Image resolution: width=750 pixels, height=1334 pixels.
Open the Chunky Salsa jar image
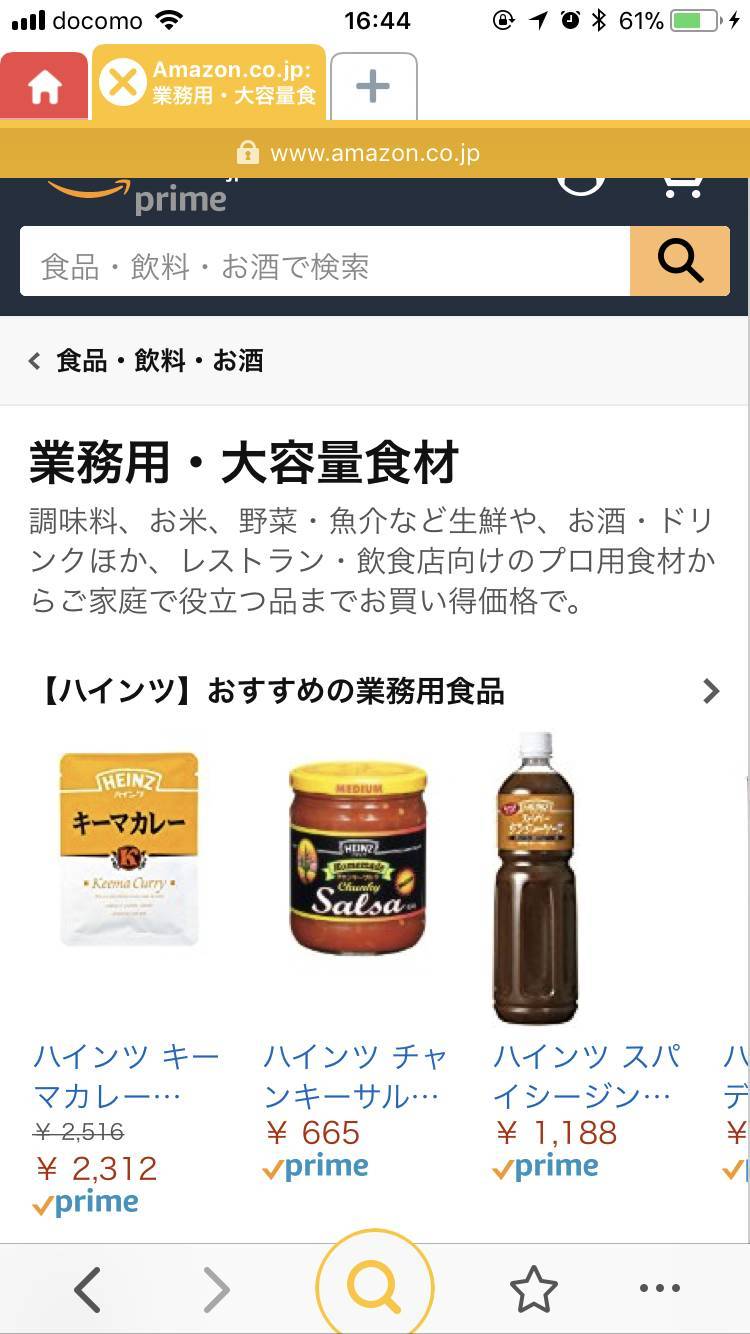pyautogui.click(x=358, y=859)
